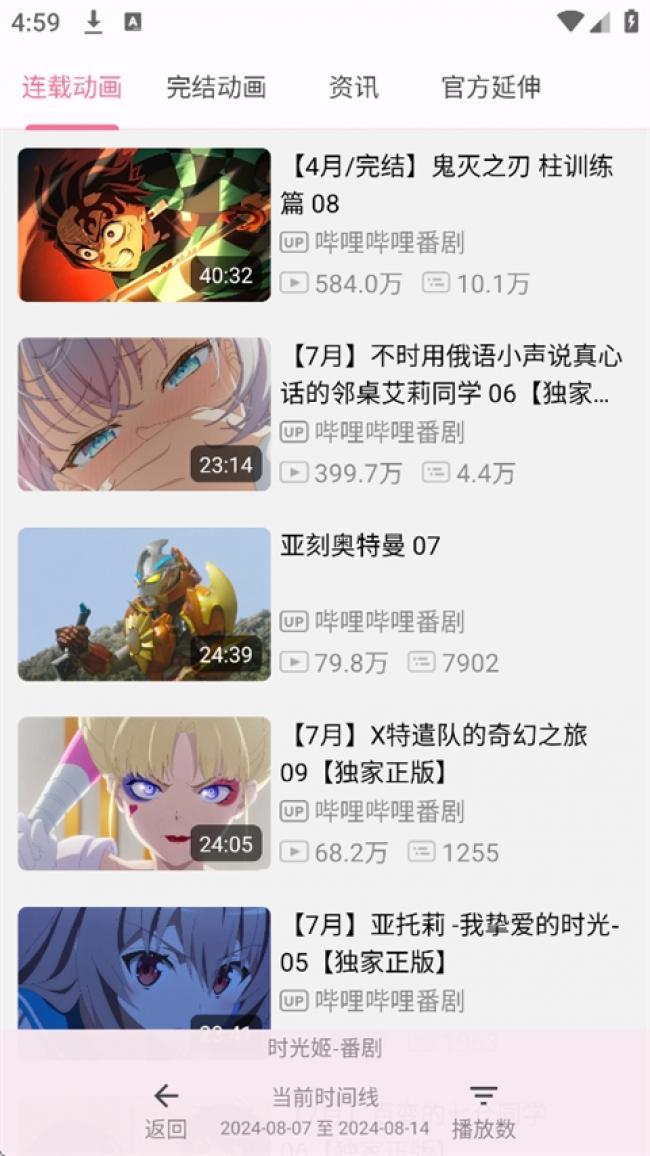Open the 官方延伸 tab
650x1156 pixels.
click(491, 87)
